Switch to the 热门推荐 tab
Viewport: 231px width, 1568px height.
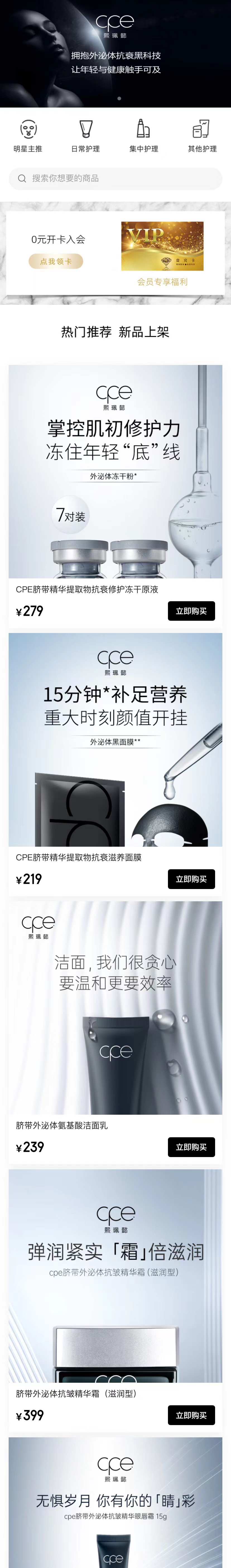(86, 332)
